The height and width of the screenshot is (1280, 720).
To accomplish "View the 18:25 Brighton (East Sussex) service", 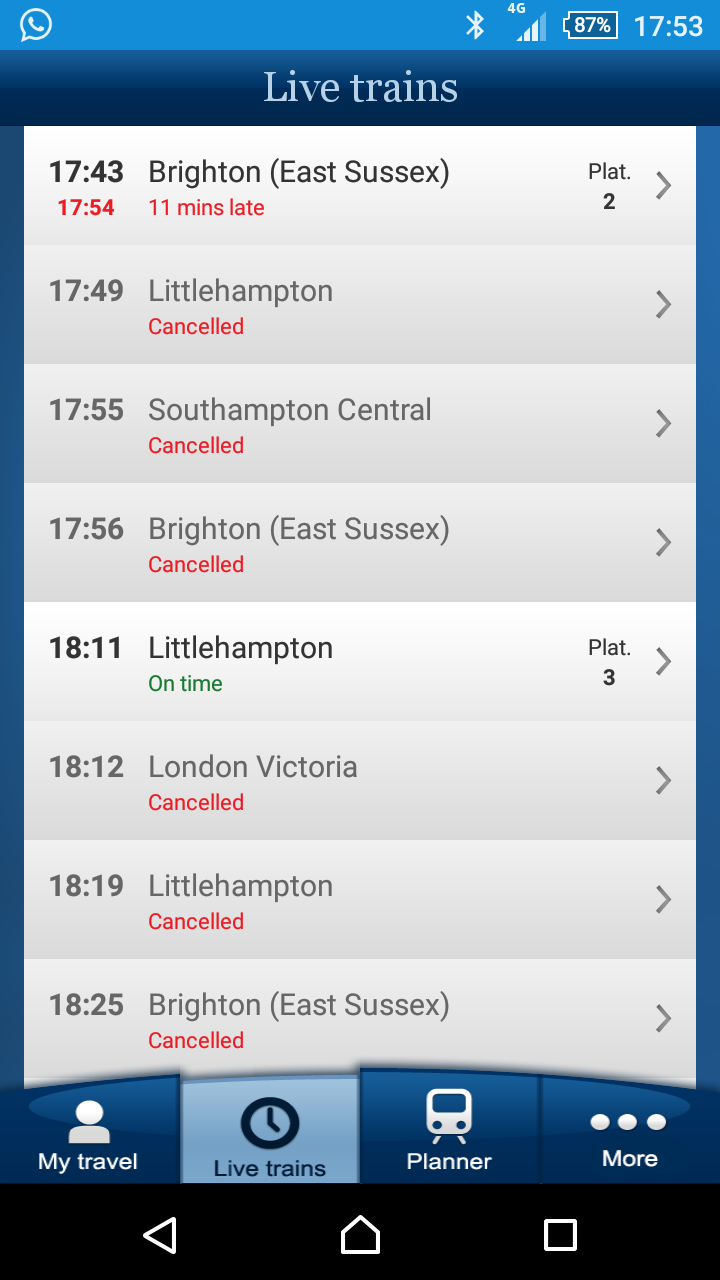I will 360,1019.
